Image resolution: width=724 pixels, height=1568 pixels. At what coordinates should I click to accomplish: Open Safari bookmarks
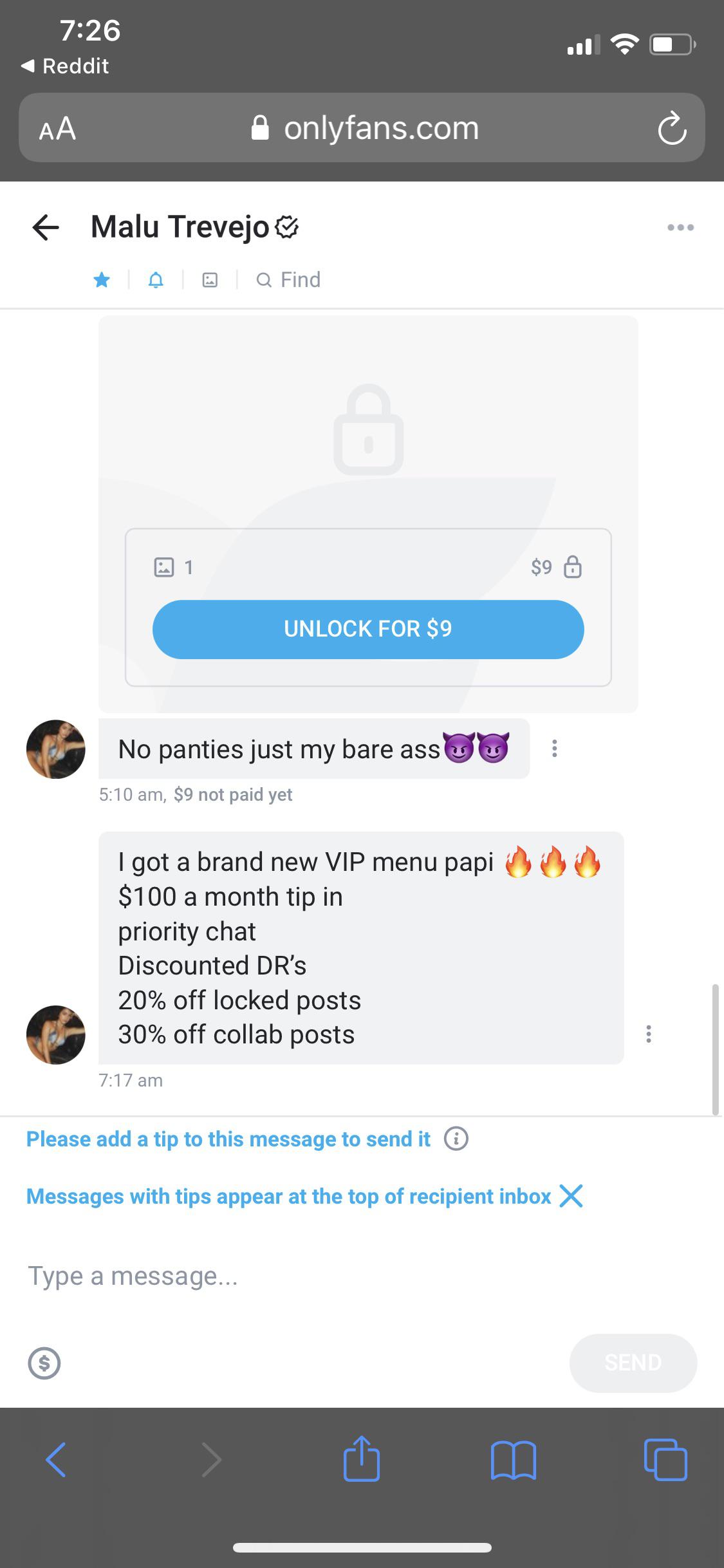coord(513,1460)
